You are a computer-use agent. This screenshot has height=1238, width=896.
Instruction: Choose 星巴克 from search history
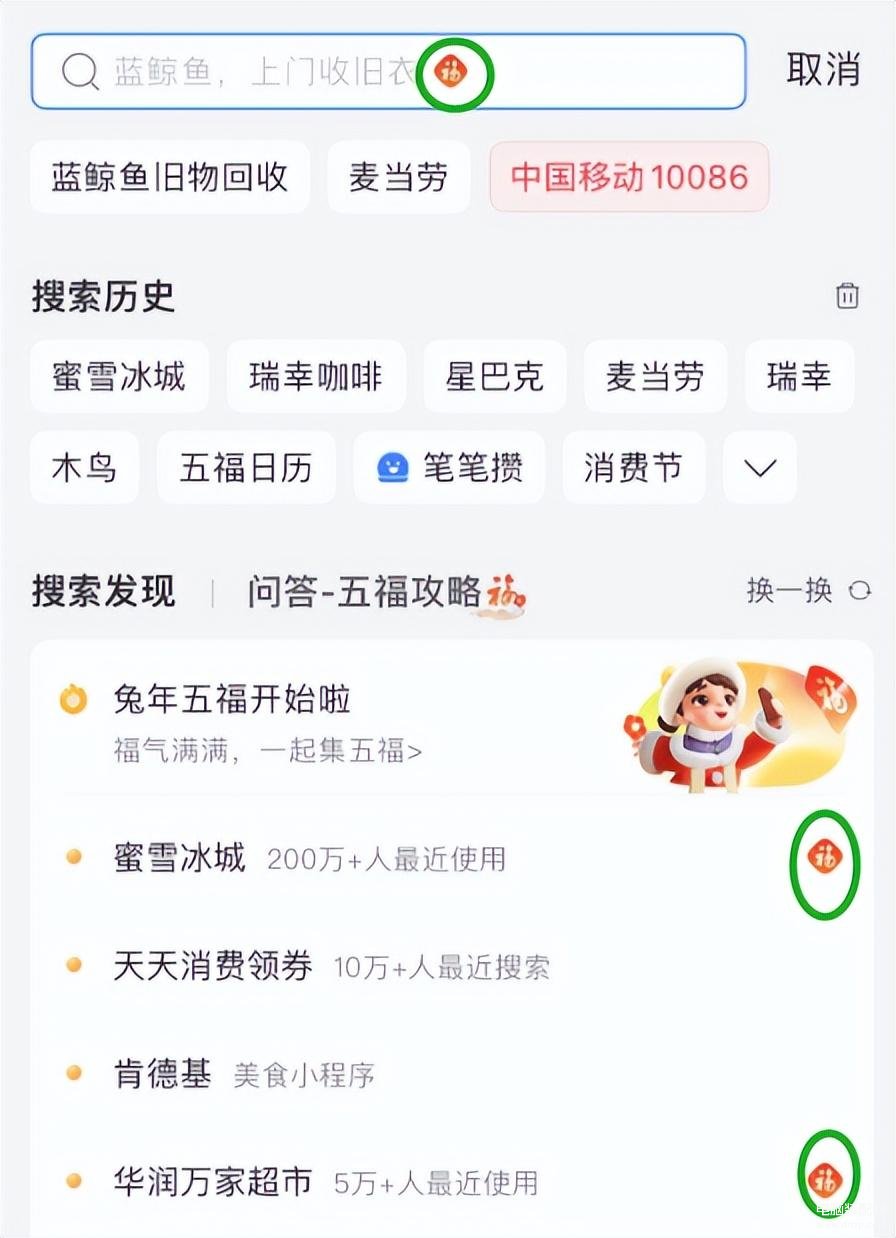click(x=495, y=377)
